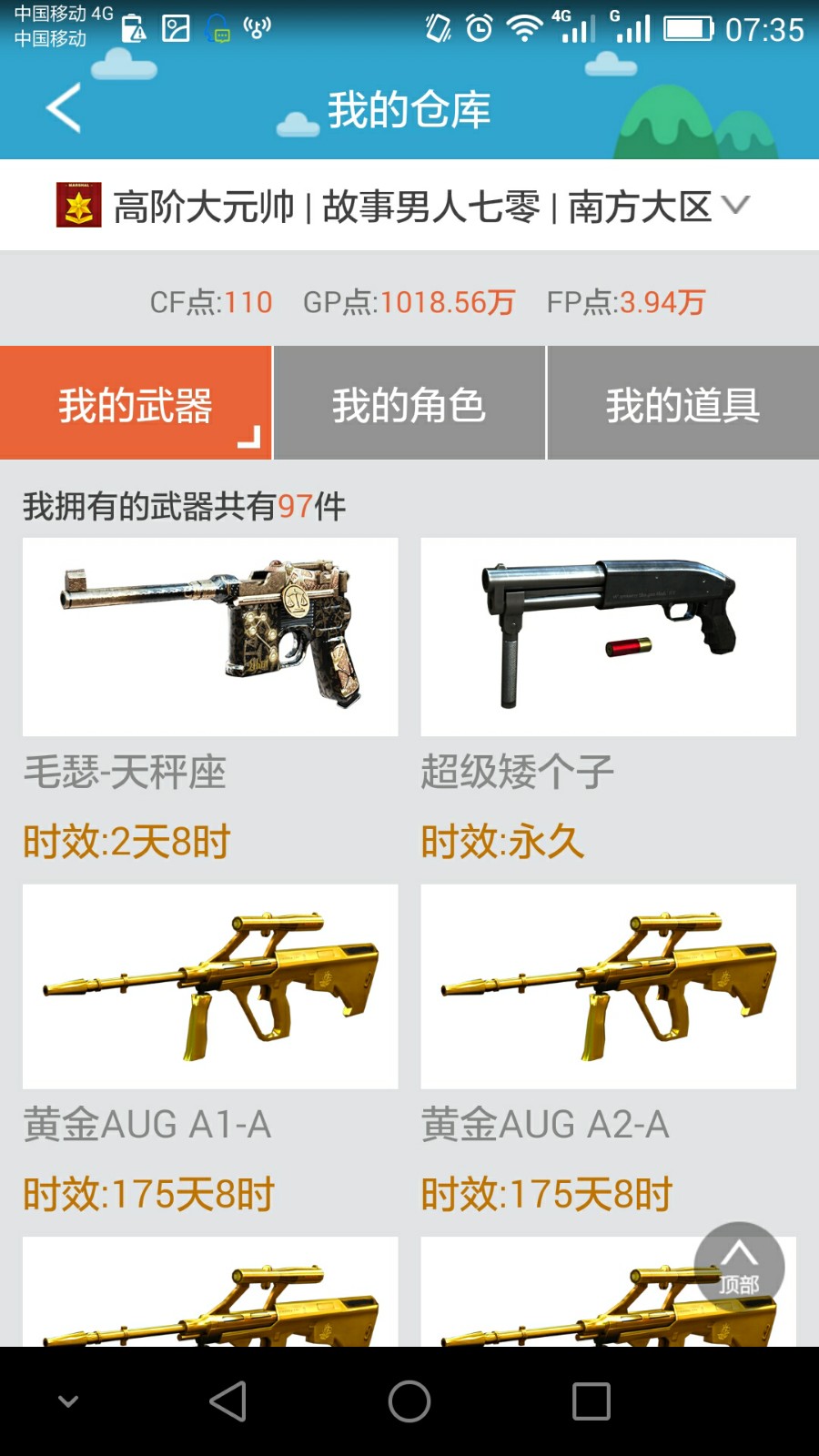Click the 黄金AUG A2-A weapon card
The width and height of the screenshot is (819, 1456).
[607, 988]
